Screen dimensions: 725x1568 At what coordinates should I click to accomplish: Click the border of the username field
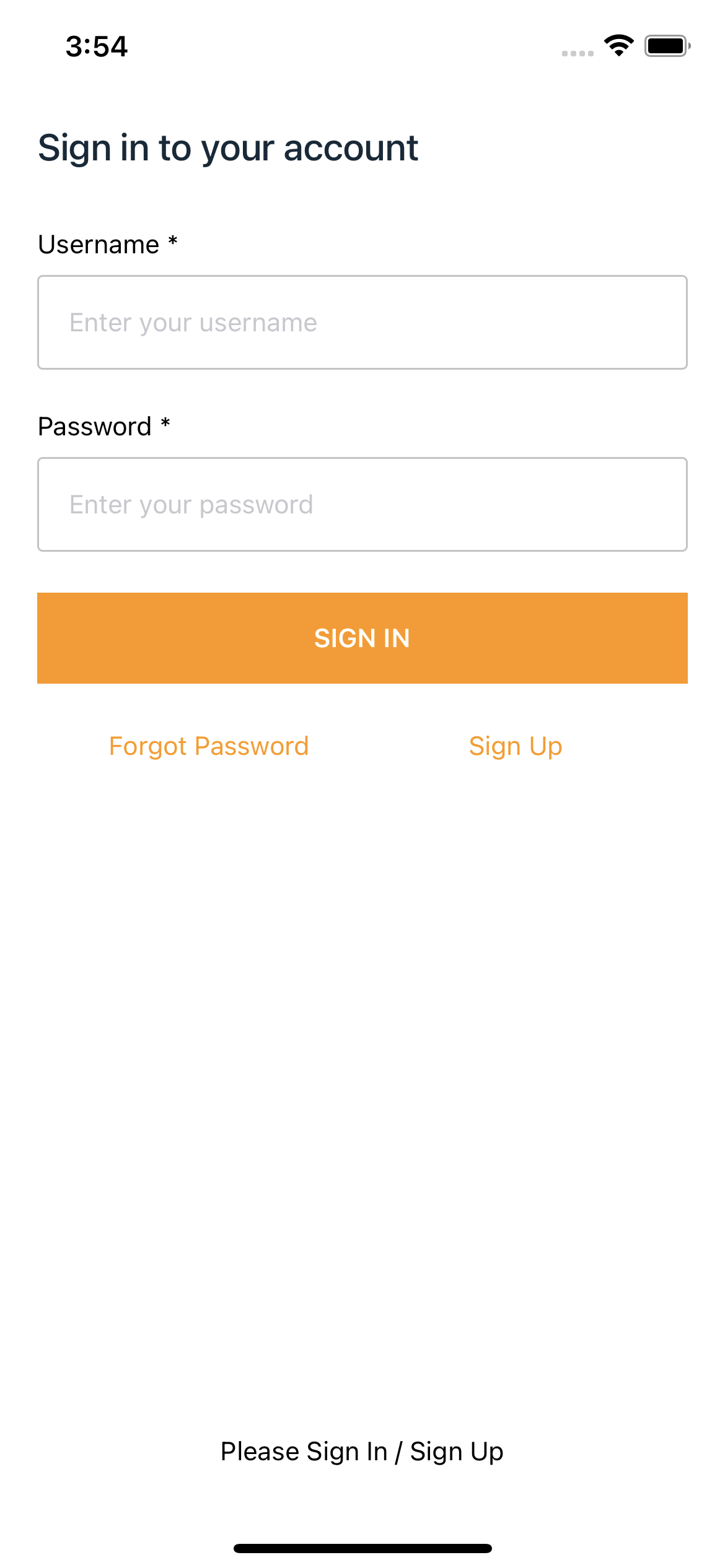362,277
